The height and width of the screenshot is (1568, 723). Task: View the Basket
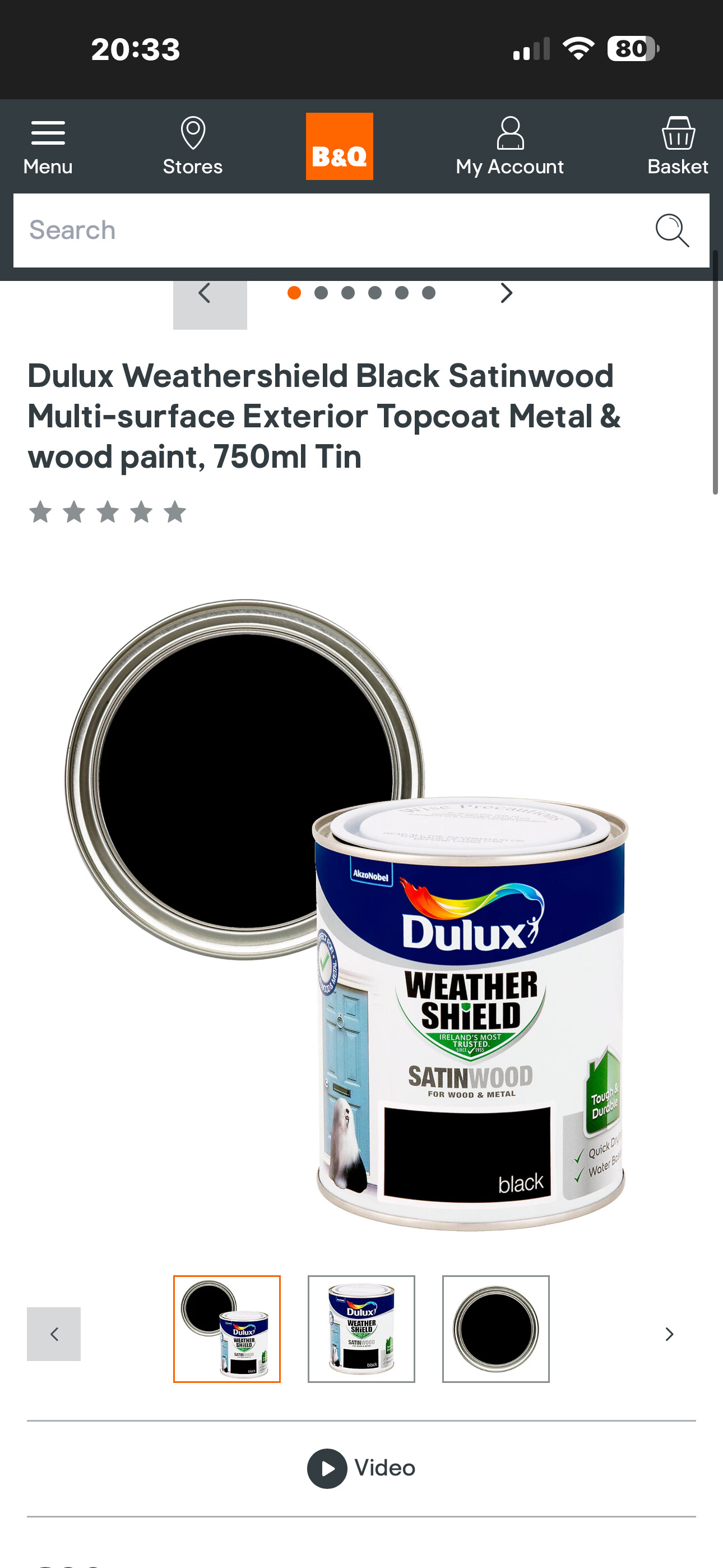(678, 147)
